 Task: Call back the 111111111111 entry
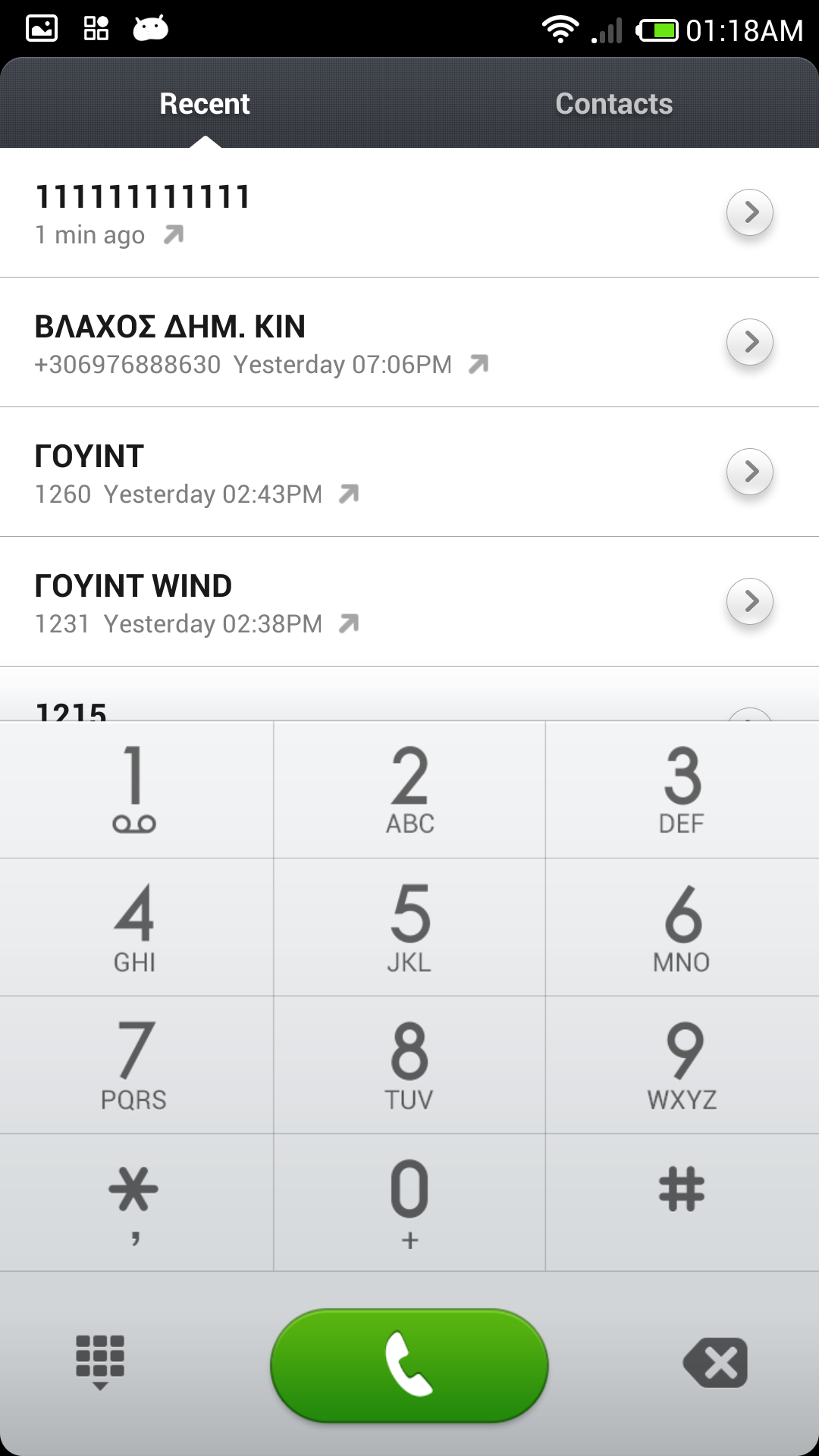(x=303, y=213)
